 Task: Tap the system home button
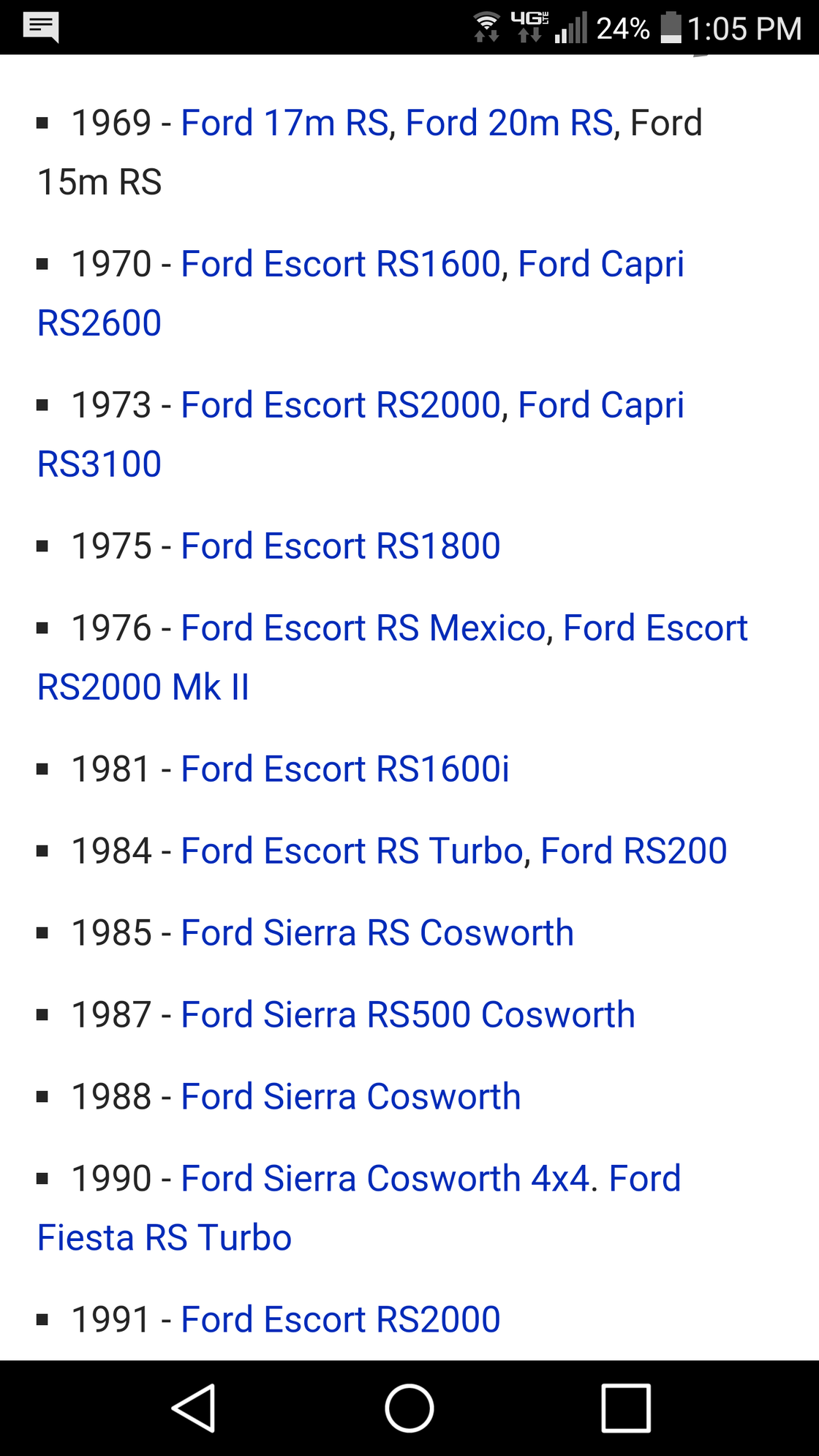pyautogui.click(x=409, y=1408)
